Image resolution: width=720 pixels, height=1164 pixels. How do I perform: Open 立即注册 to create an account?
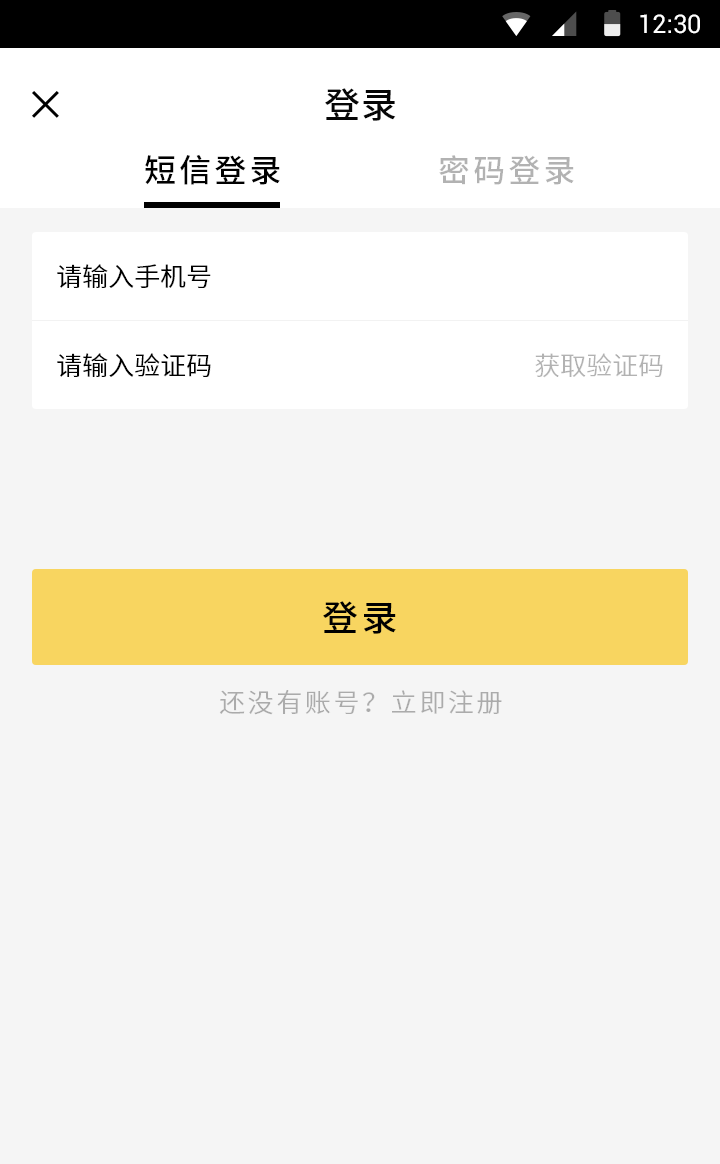pos(447,703)
